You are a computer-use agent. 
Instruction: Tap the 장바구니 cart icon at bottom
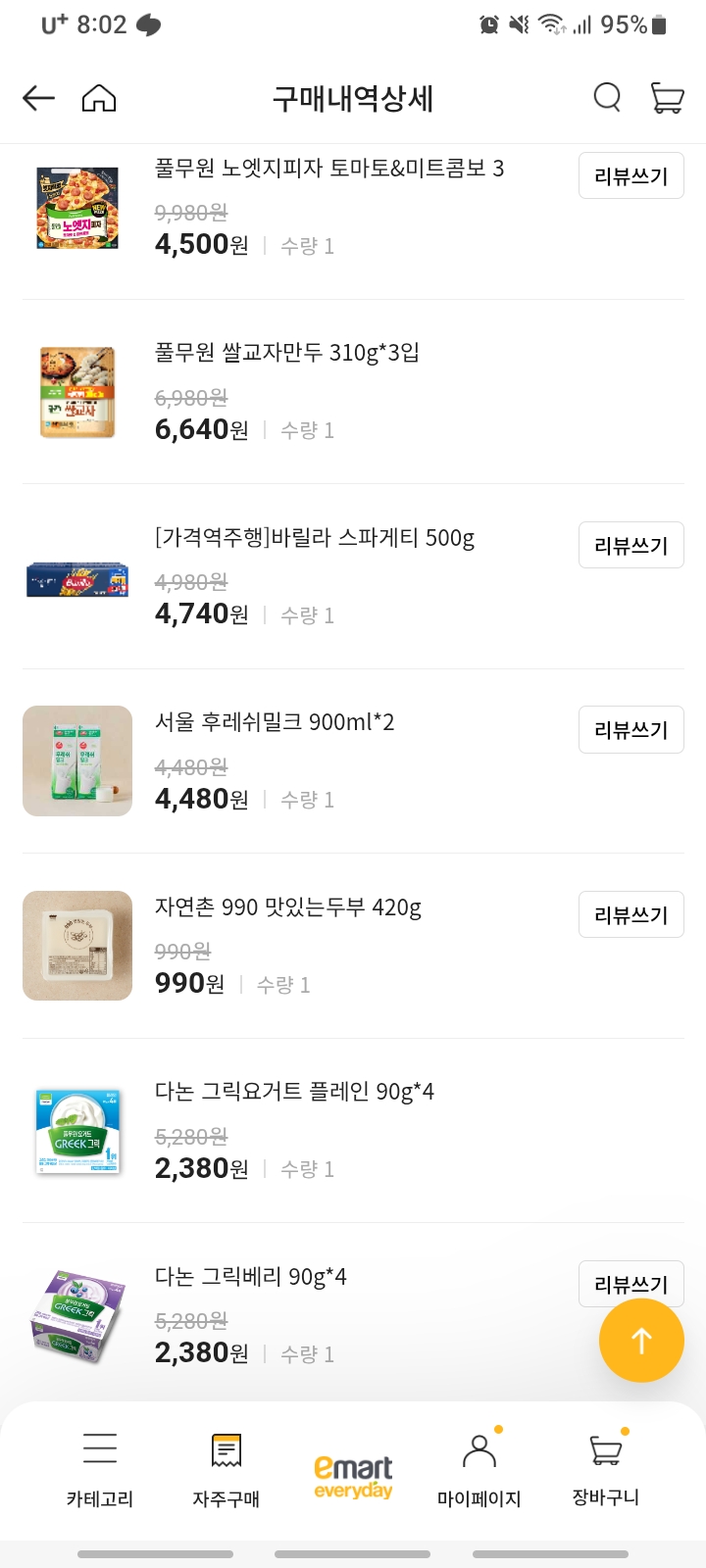pyautogui.click(x=603, y=1448)
